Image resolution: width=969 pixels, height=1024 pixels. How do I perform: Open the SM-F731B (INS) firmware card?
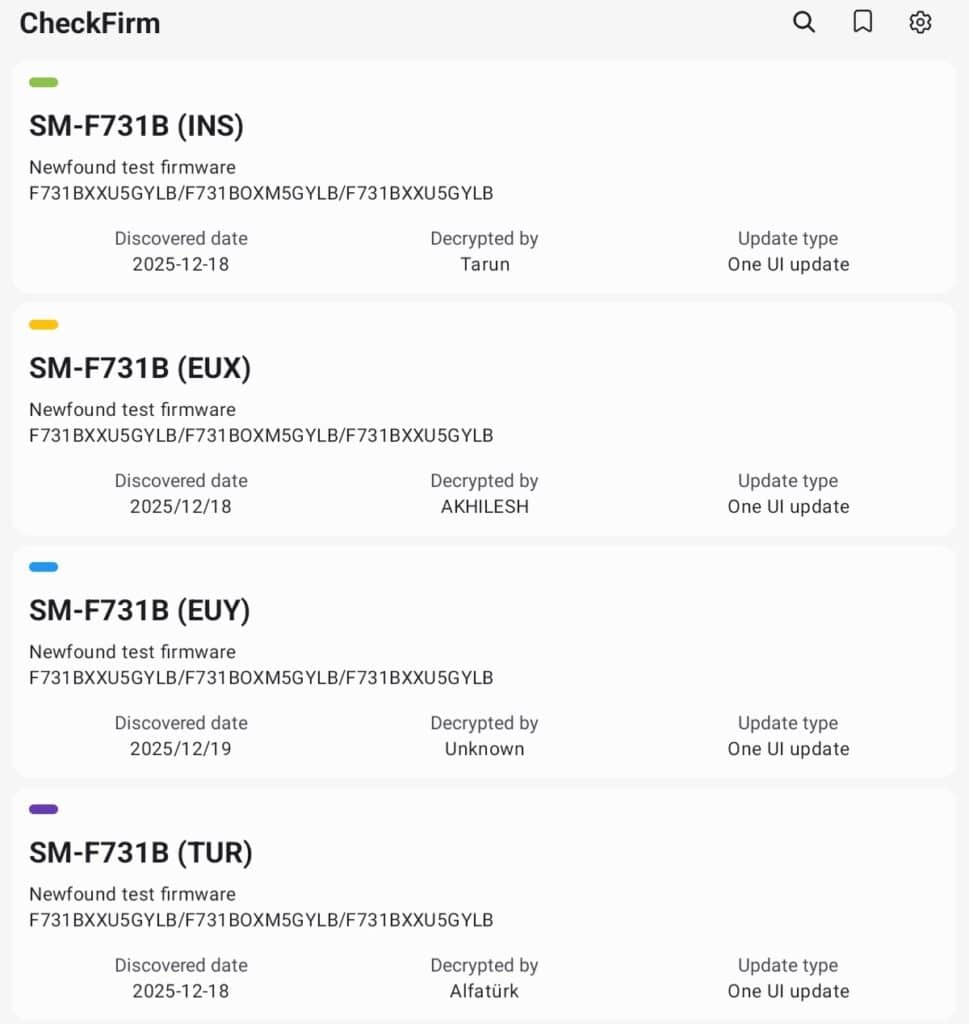pyautogui.click(x=483, y=176)
